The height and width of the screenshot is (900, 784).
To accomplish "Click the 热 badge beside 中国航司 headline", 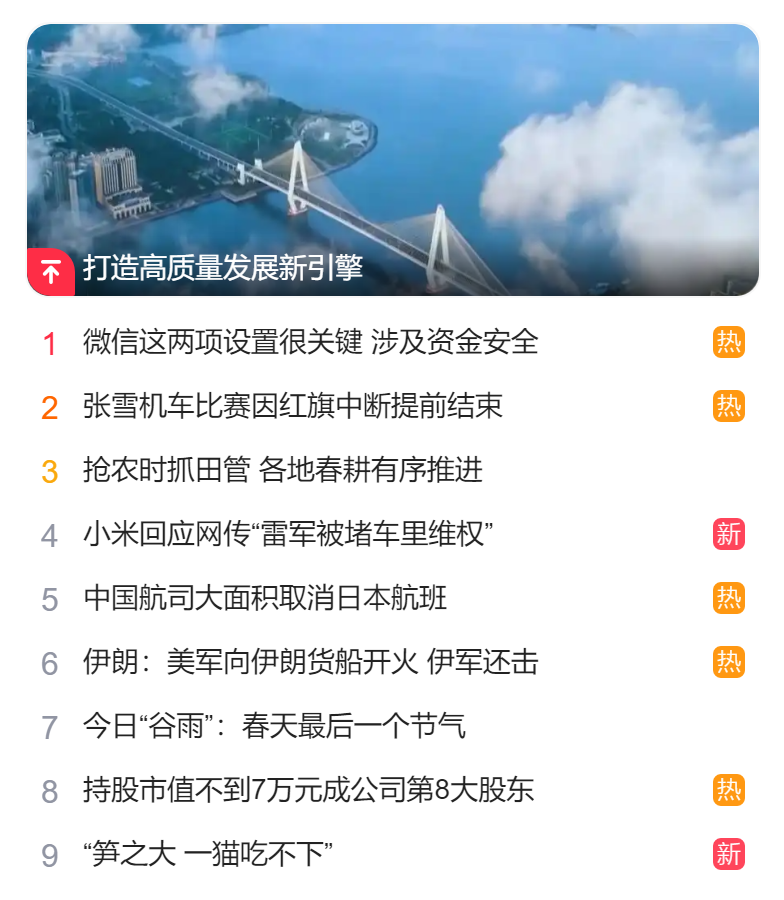I will click(729, 599).
